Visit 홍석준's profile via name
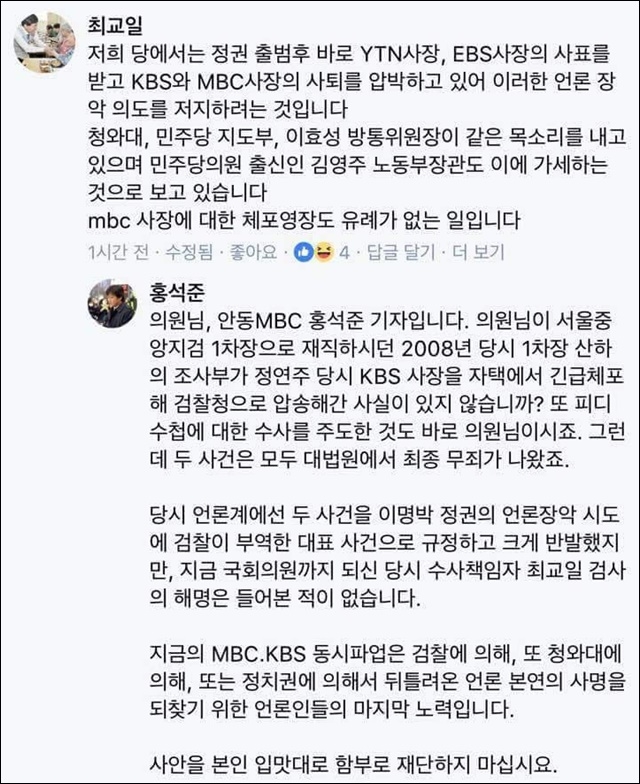Screen dimensions: 640x784 [x=178, y=290]
